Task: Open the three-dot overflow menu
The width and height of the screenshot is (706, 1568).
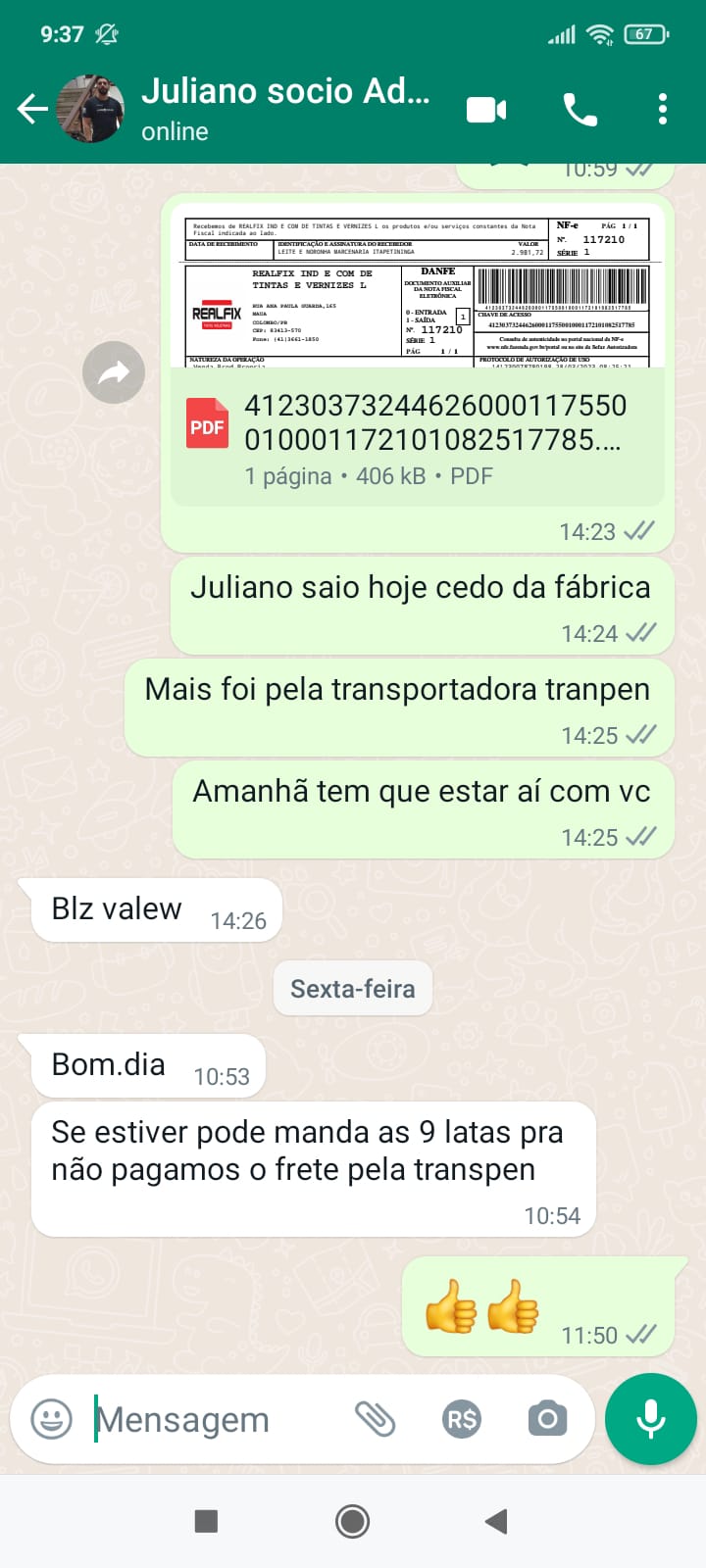Action: [x=663, y=109]
